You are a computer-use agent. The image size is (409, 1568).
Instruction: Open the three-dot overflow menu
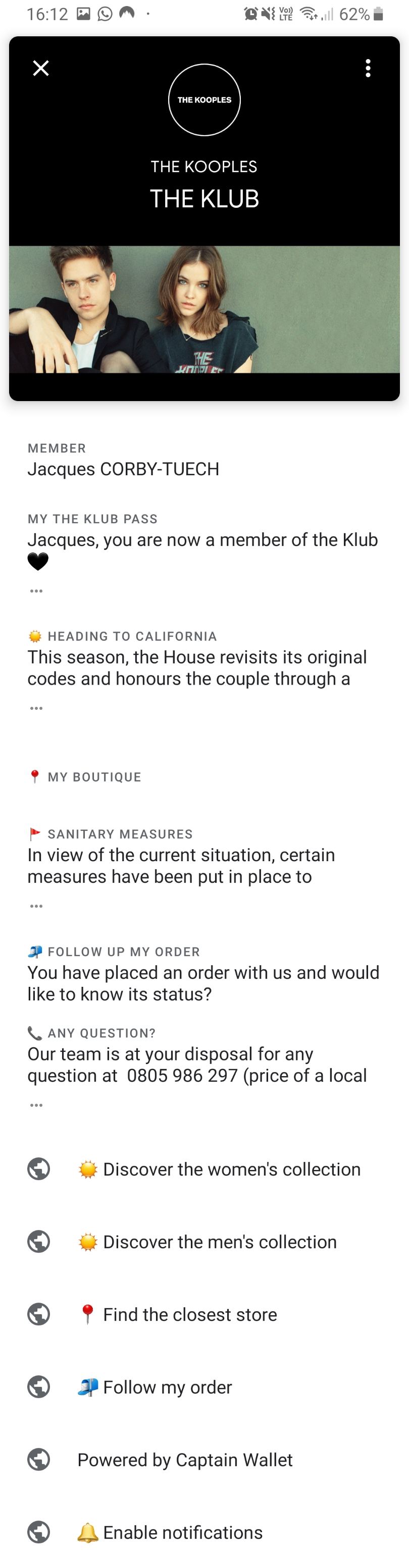click(x=368, y=68)
